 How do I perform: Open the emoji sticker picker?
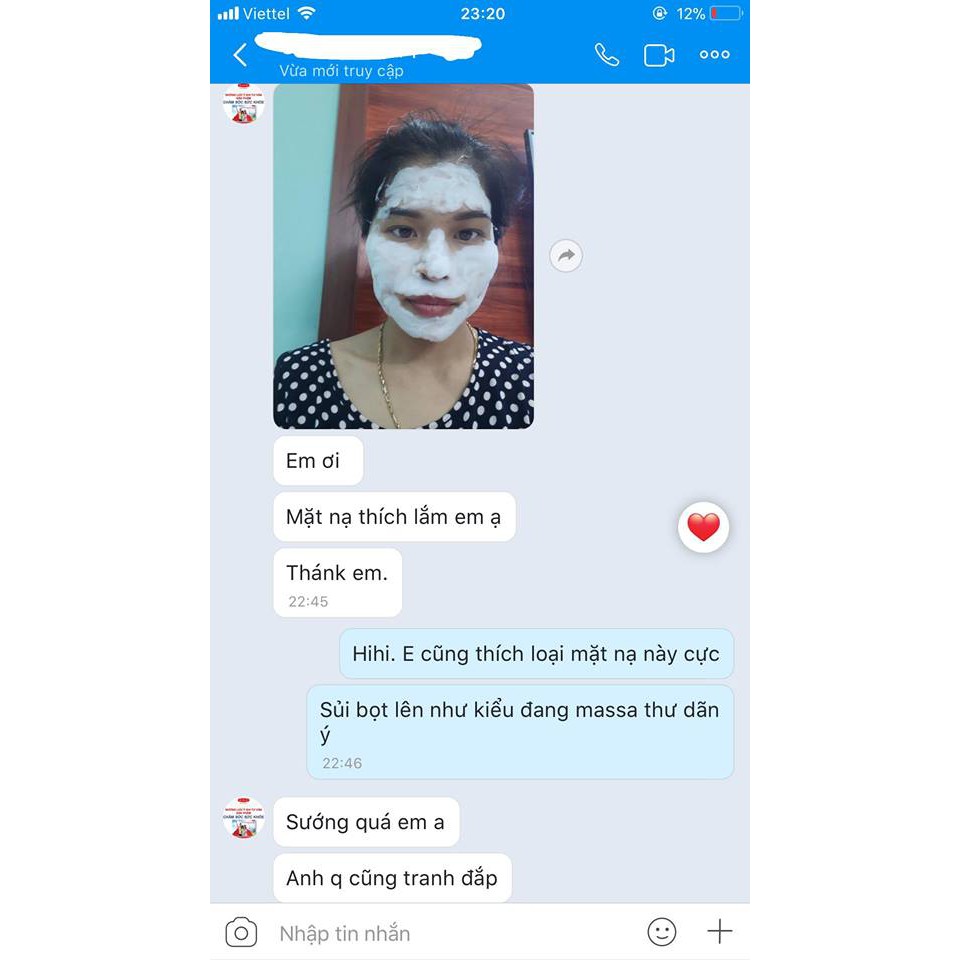tap(662, 932)
